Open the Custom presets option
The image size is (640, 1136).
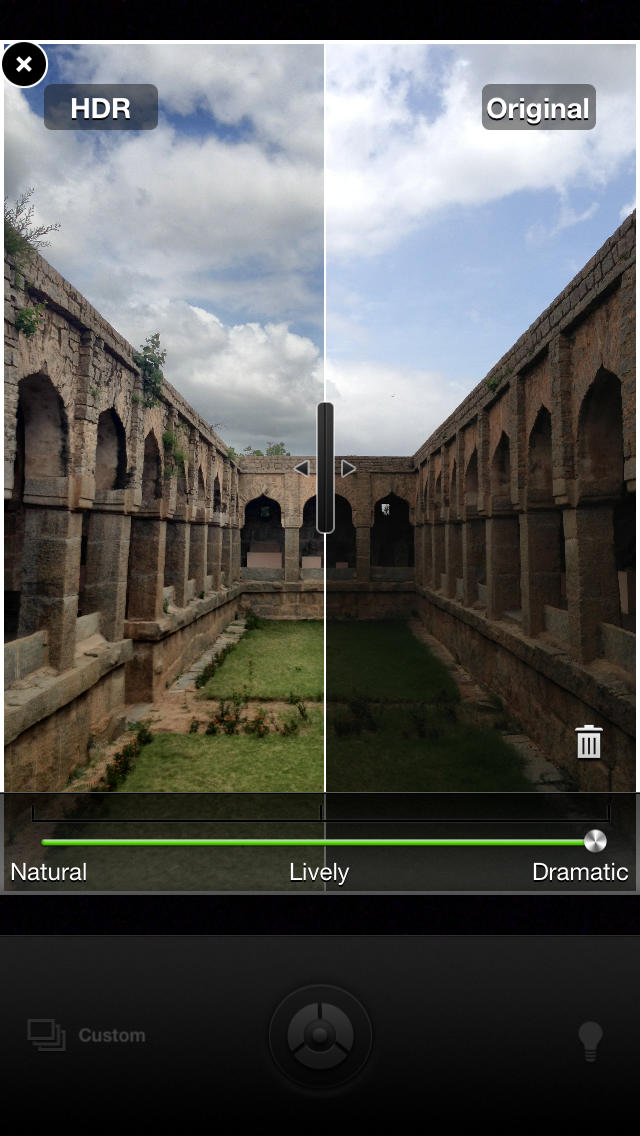pos(87,1035)
